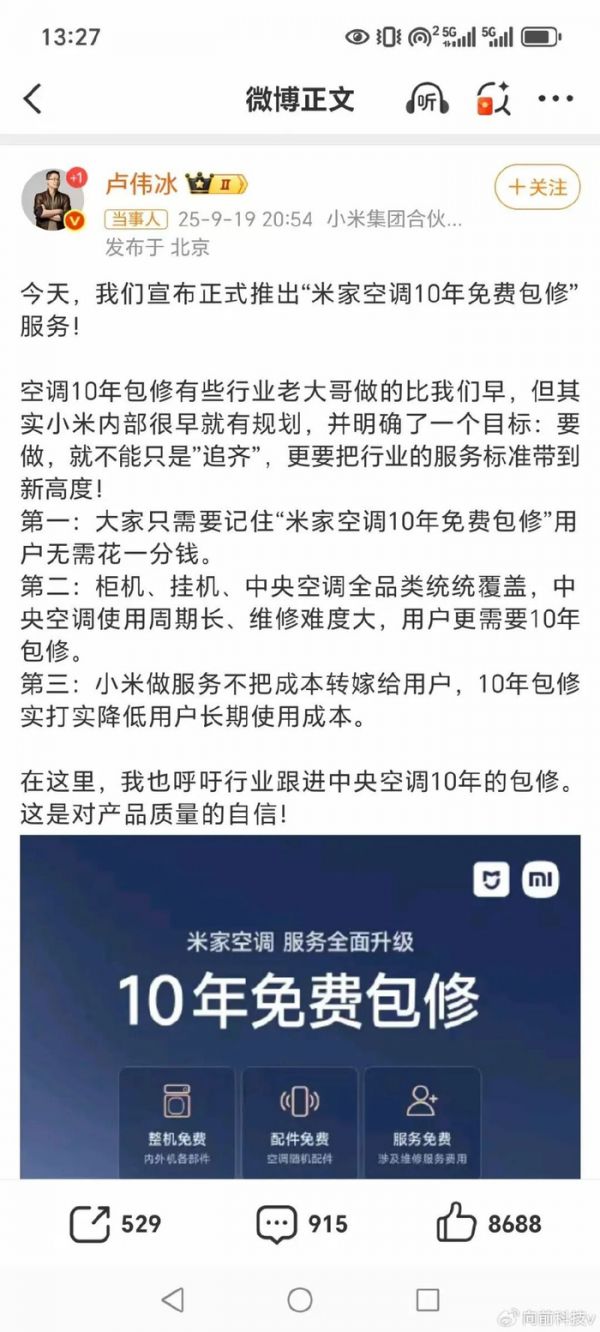Image resolution: width=600 pixels, height=1332 pixels.
Task: Open 卢伟冰's profile avatar
Action: [x=53, y=199]
